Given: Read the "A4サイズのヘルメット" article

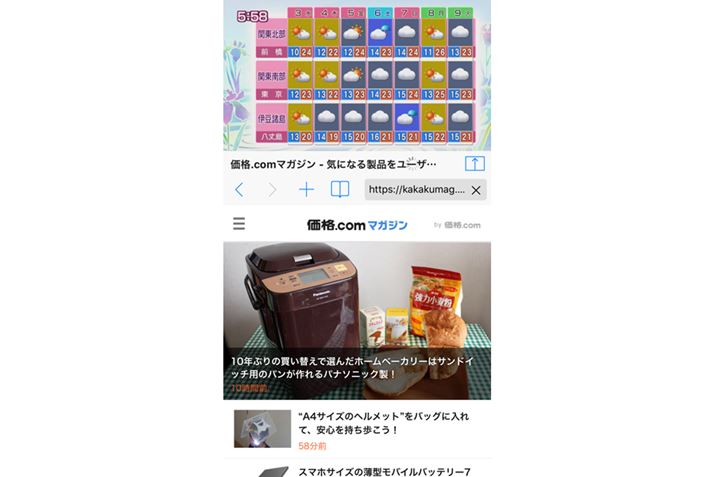Looking at the screenshot, I should [x=383, y=423].
